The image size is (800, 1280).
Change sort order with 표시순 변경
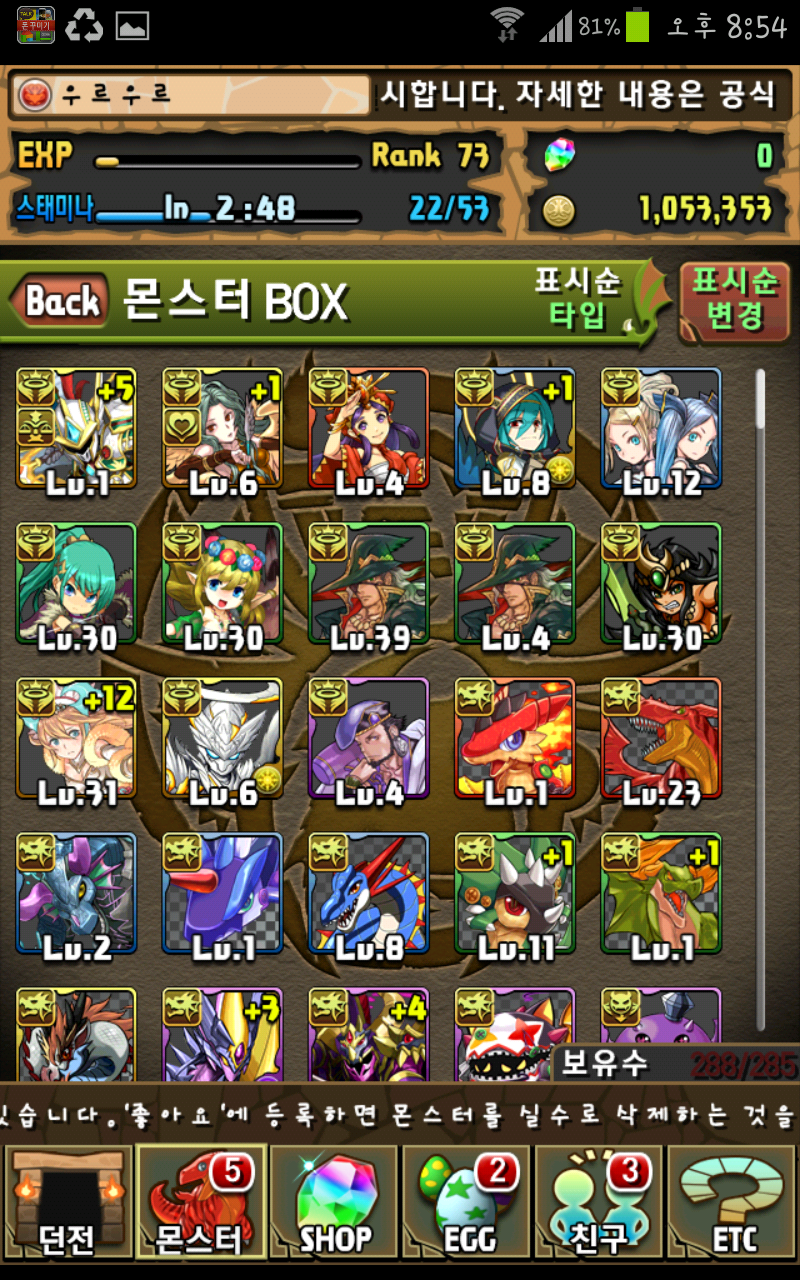(734, 299)
